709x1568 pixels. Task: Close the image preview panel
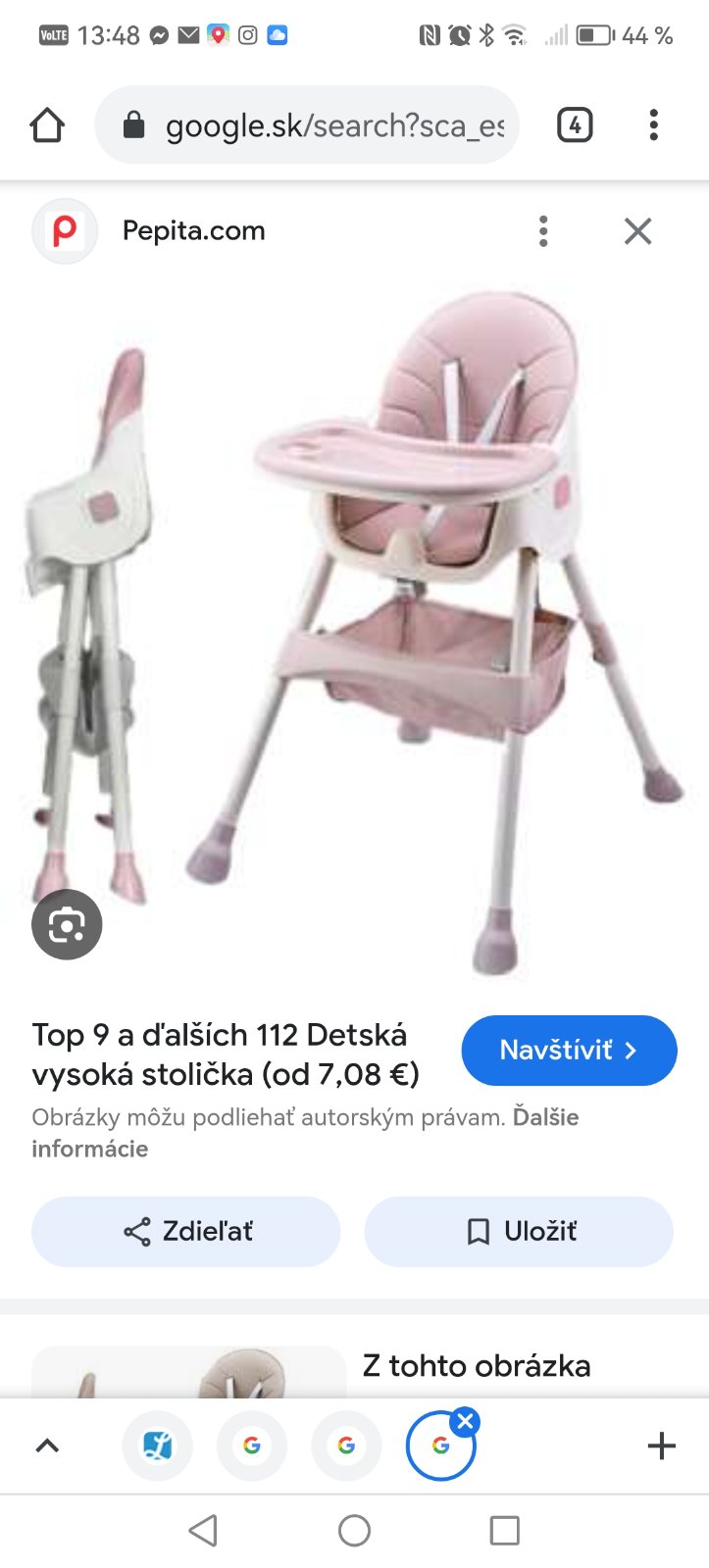[637, 231]
